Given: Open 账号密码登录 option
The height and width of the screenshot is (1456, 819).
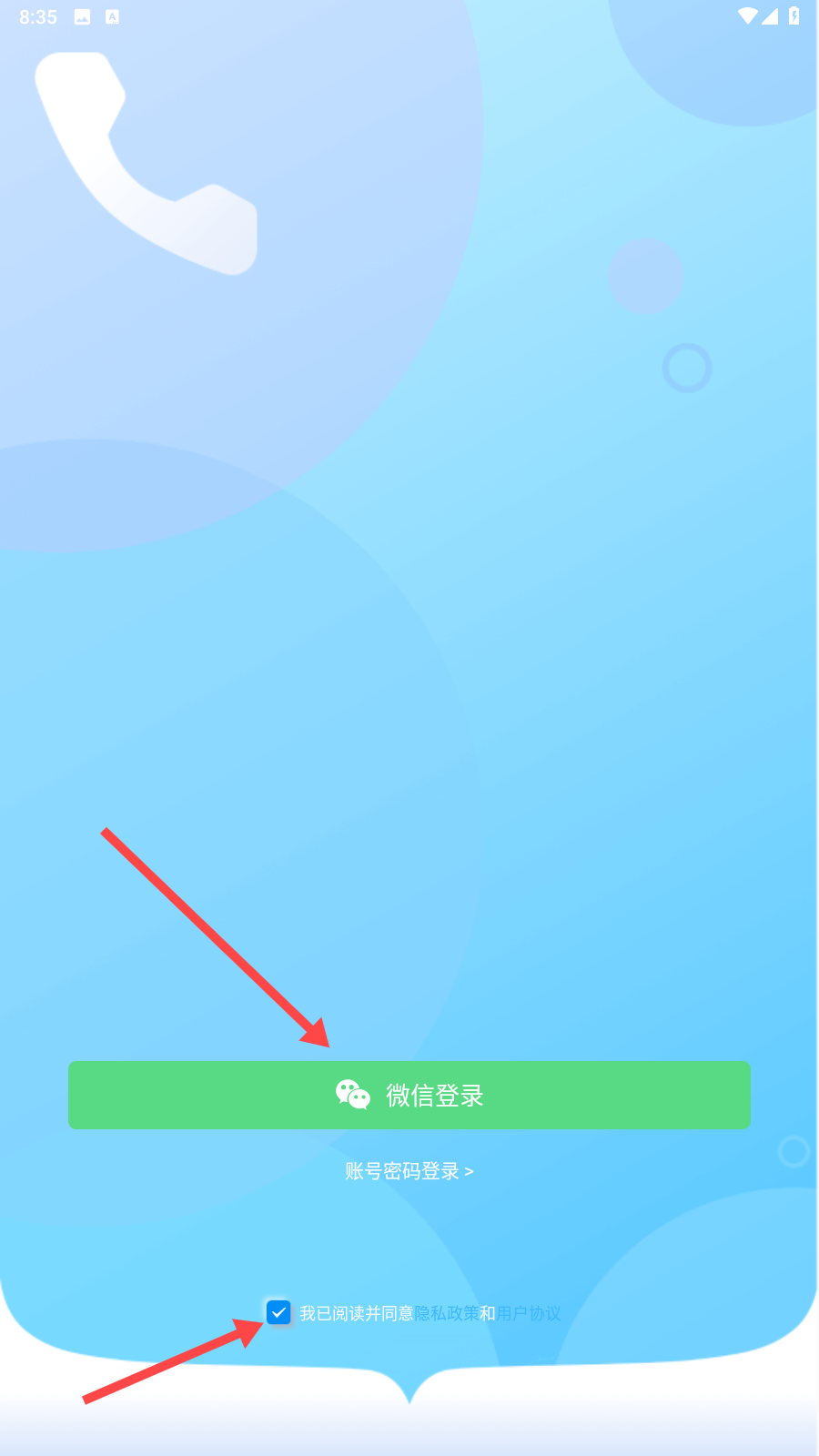Looking at the screenshot, I should tap(409, 1171).
